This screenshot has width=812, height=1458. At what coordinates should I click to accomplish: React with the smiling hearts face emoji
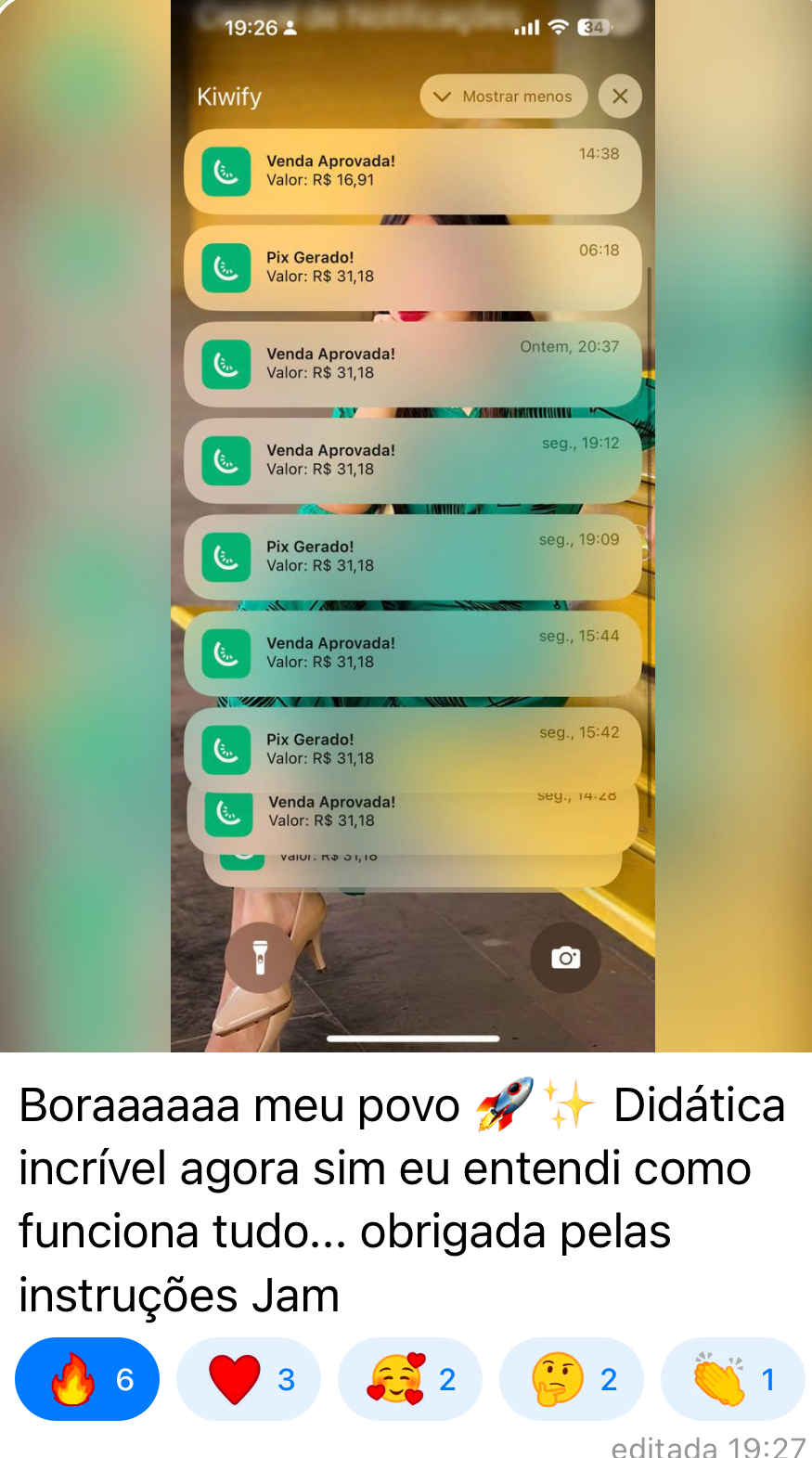(x=410, y=1379)
